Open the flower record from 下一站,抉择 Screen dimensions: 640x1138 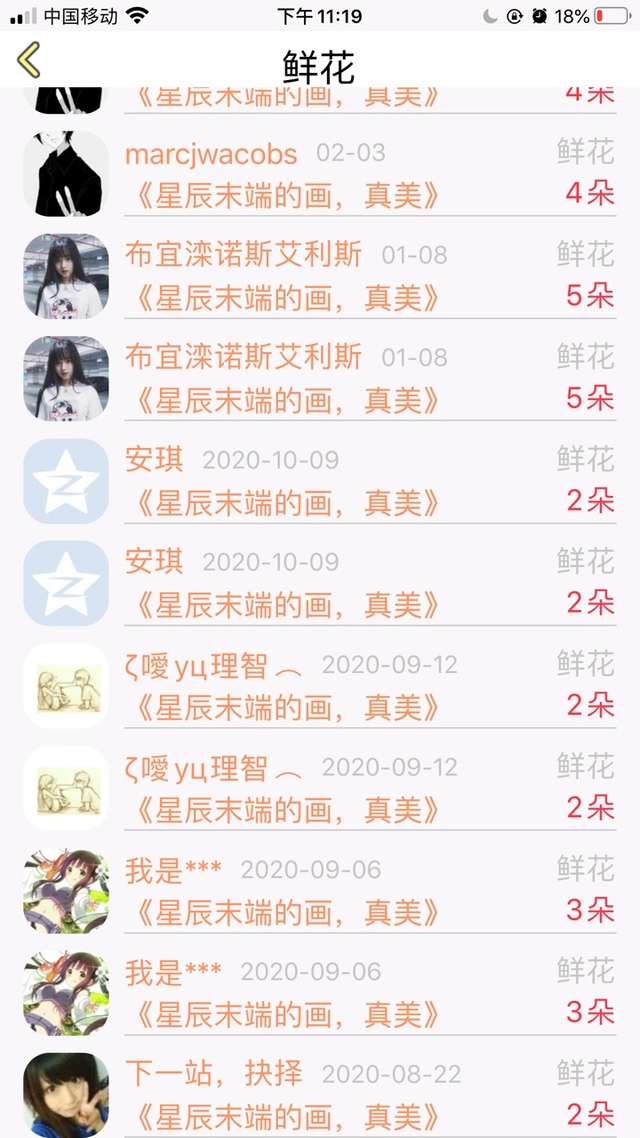(320, 1094)
